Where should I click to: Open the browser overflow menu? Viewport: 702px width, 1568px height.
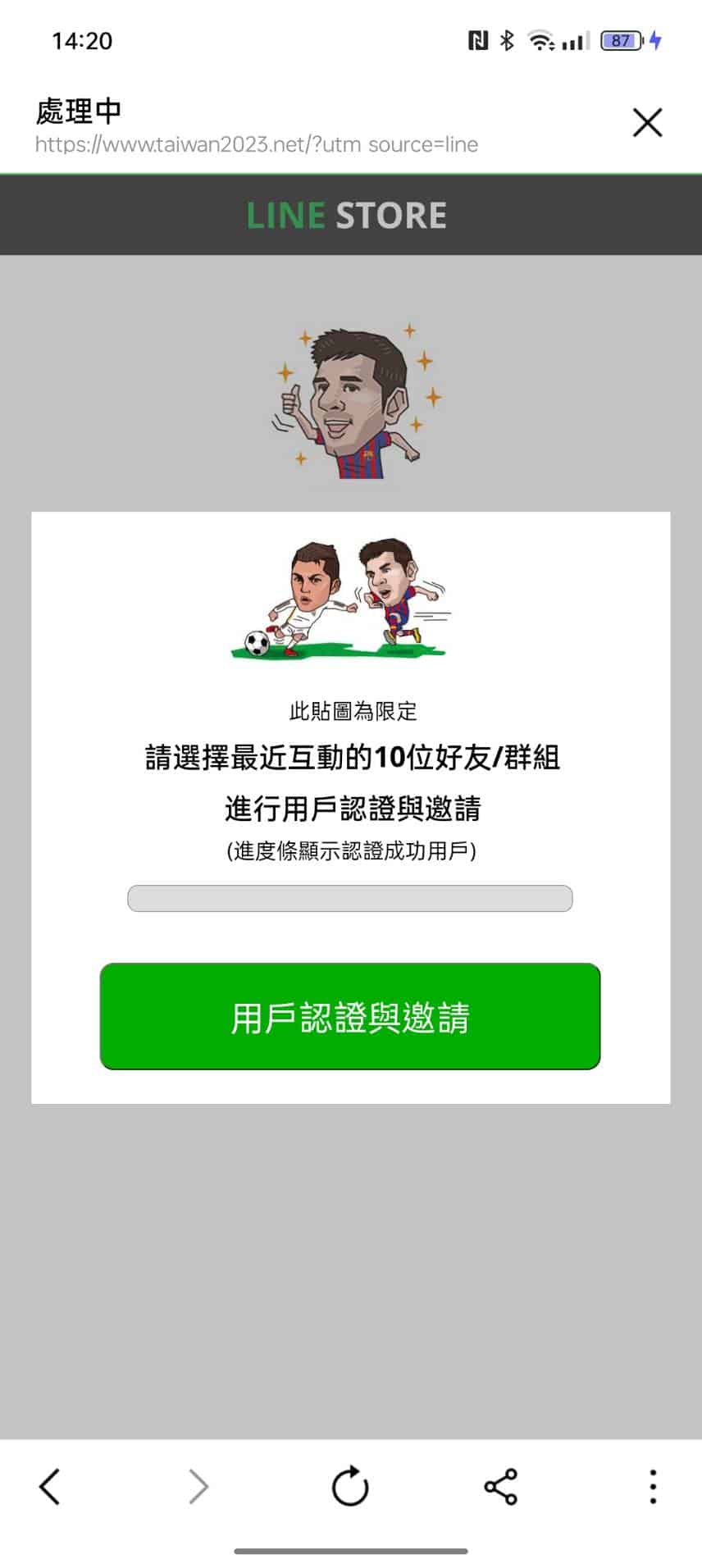point(653,1486)
